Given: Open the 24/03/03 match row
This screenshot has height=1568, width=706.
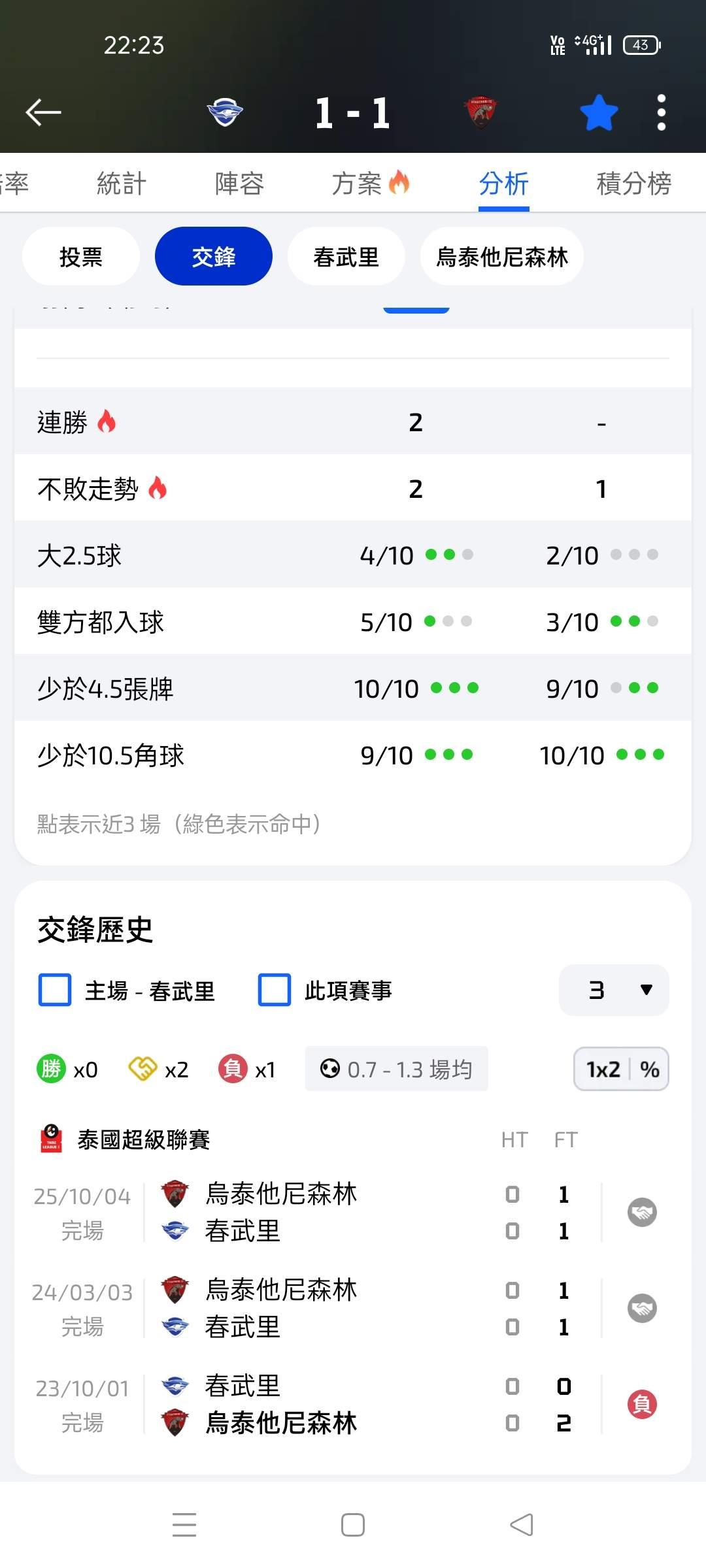Looking at the screenshot, I should (x=353, y=1309).
